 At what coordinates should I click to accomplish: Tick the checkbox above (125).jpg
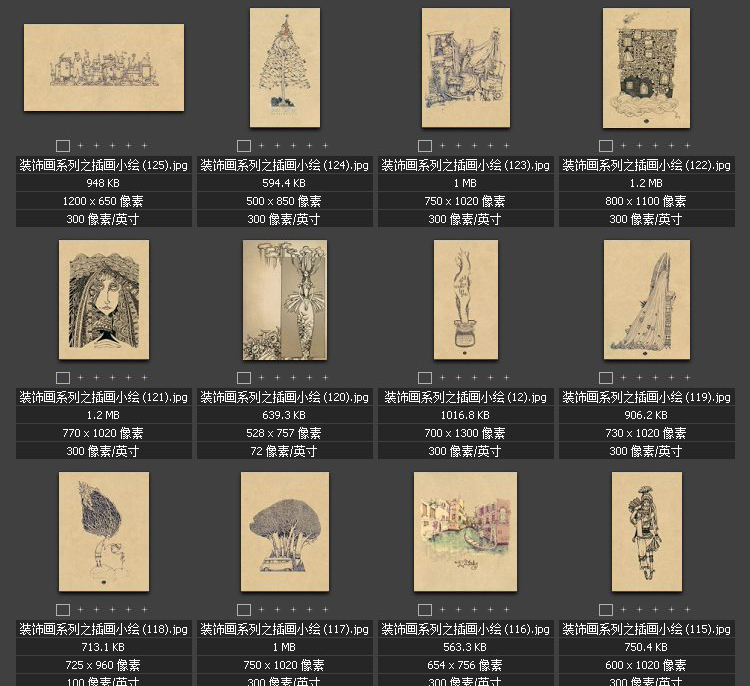(63, 146)
